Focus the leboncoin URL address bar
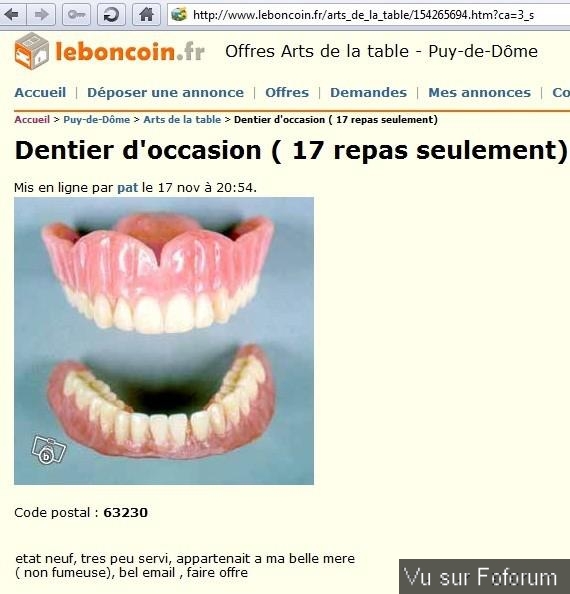 369,15
